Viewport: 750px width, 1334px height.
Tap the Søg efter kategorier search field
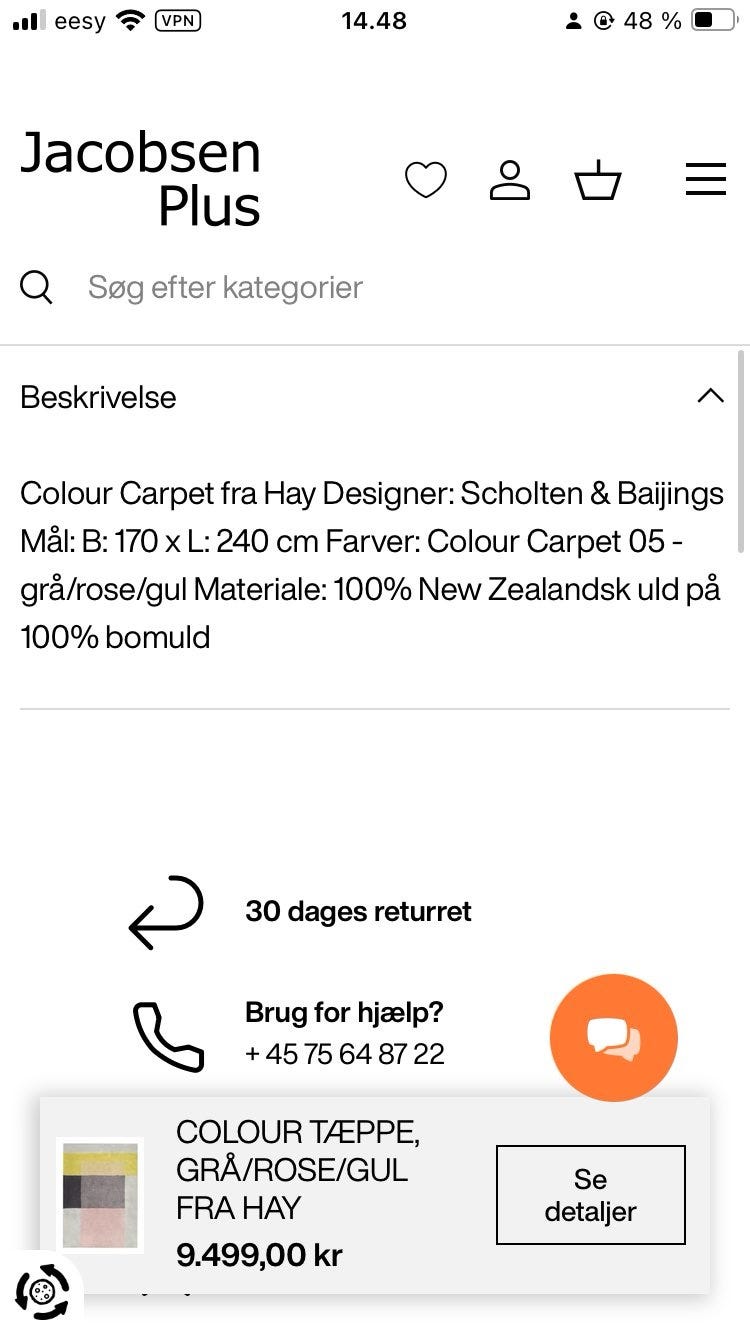coord(226,287)
